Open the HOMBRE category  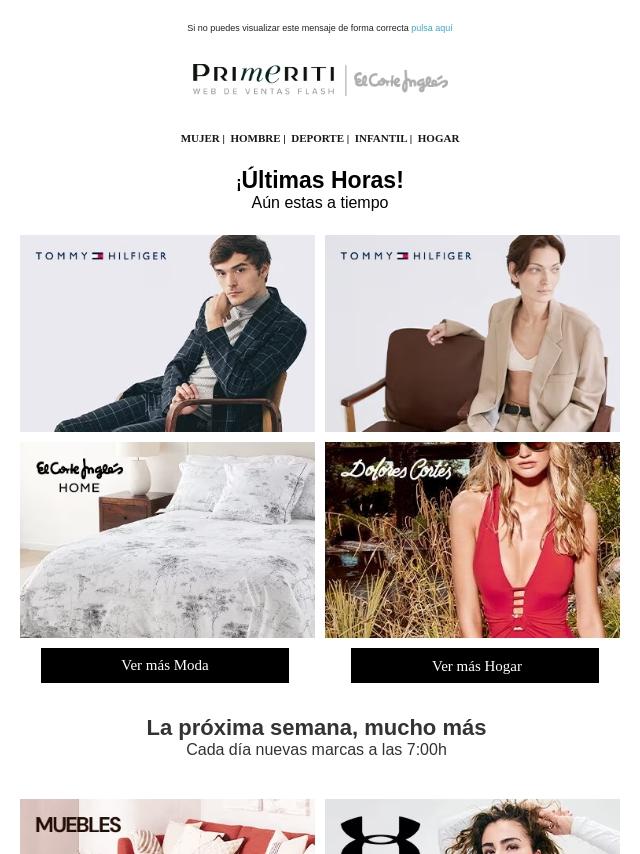pyautogui.click(x=255, y=138)
